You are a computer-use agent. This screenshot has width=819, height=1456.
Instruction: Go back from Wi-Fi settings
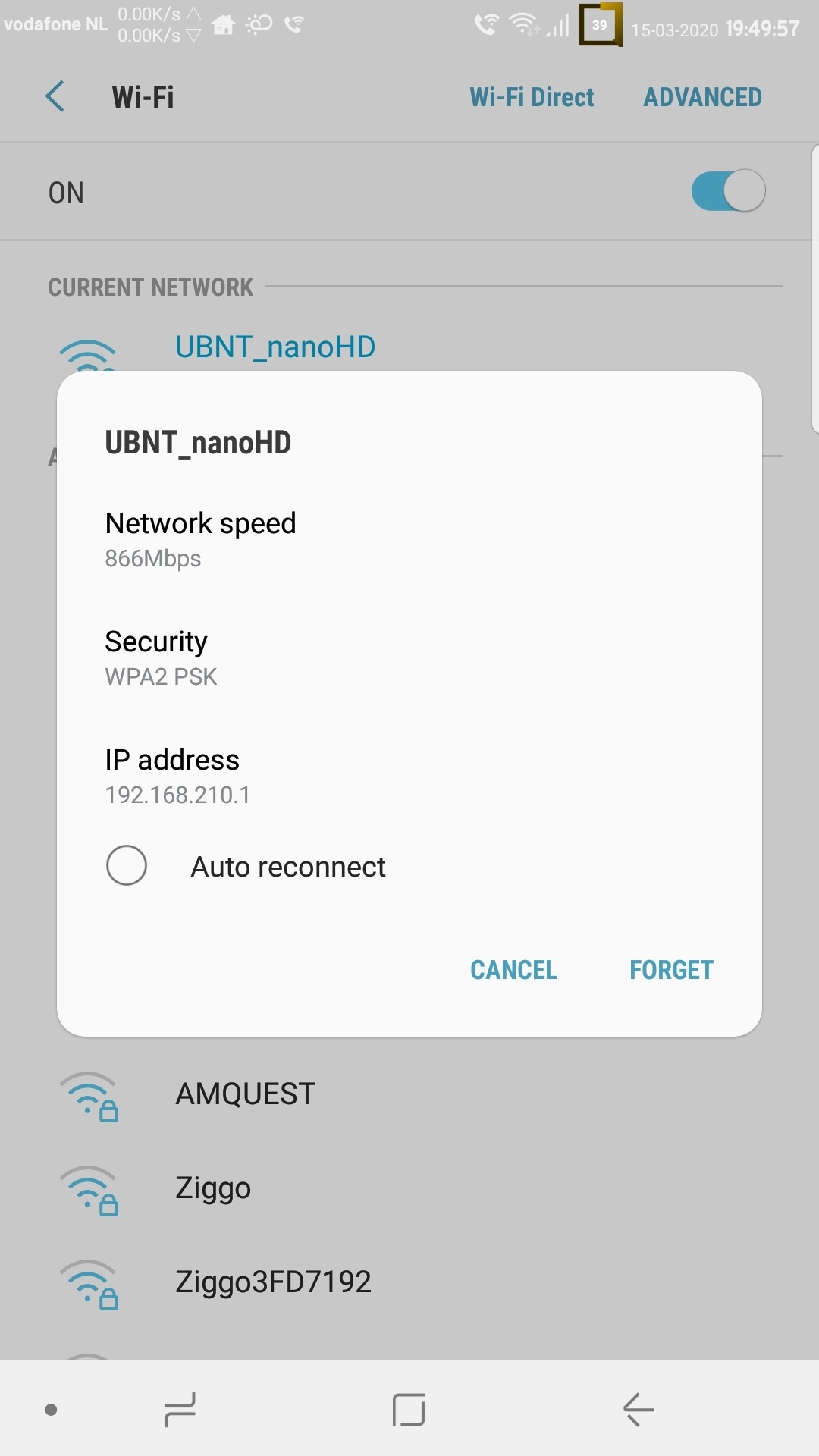[55, 97]
